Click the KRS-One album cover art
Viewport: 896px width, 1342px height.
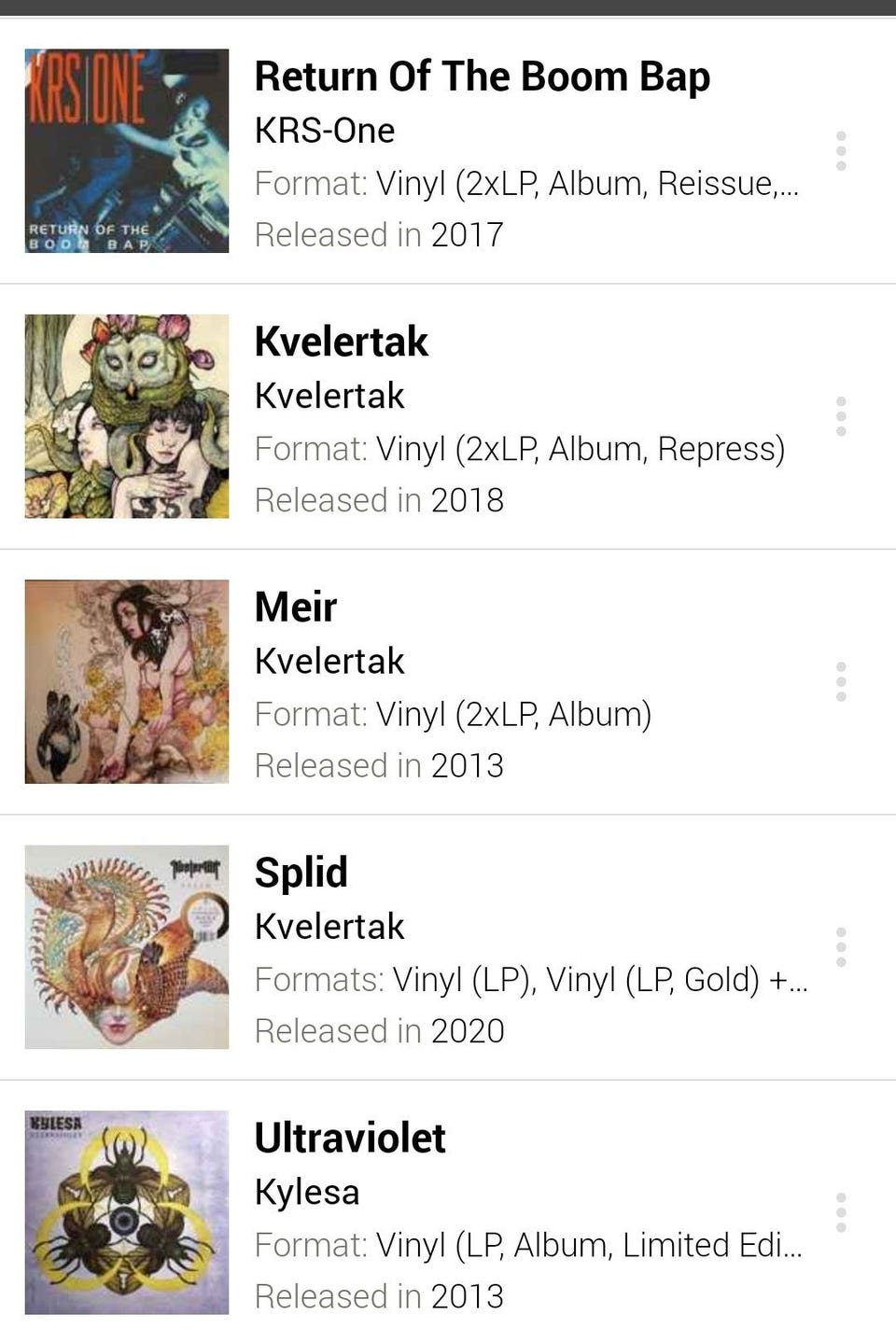click(127, 151)
